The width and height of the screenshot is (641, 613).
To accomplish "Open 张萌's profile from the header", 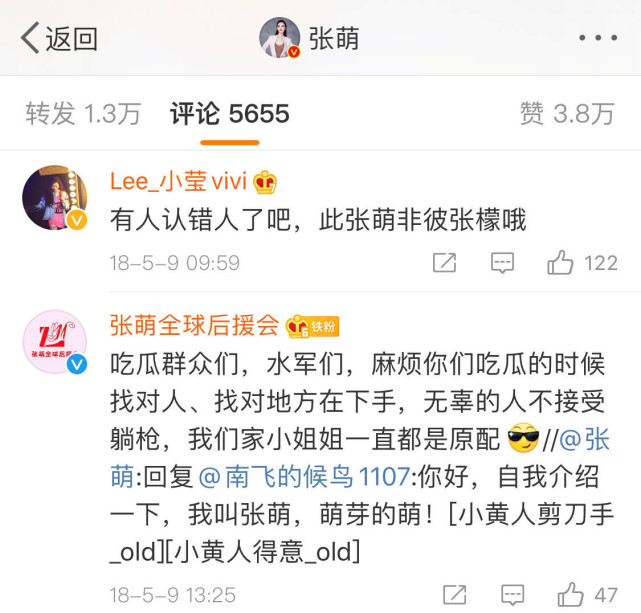I will (x=310, y=38).
